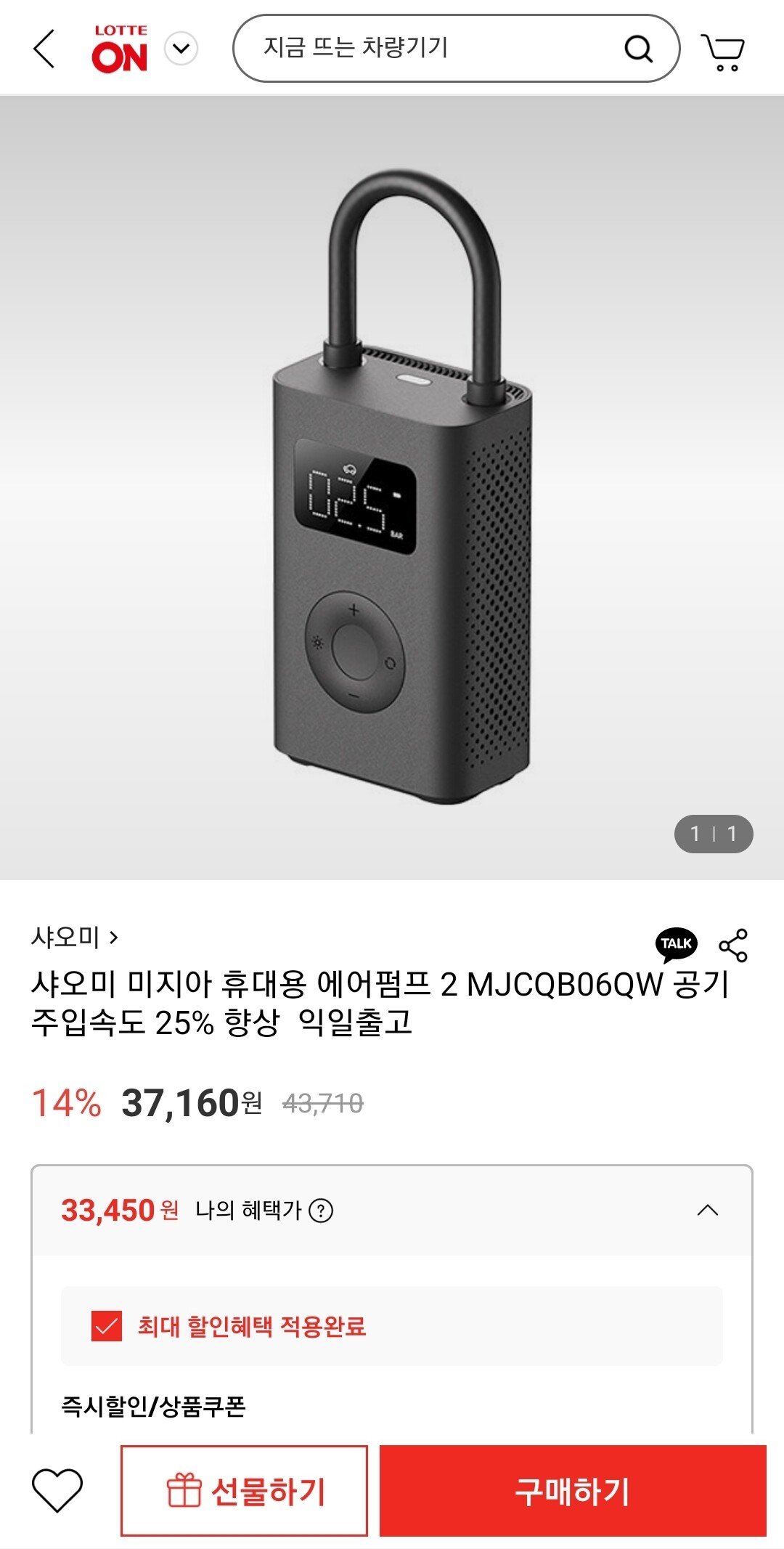784x1549 pixels.
Task: Add the product to wishlist with heart
Action: pos(57,1491)
